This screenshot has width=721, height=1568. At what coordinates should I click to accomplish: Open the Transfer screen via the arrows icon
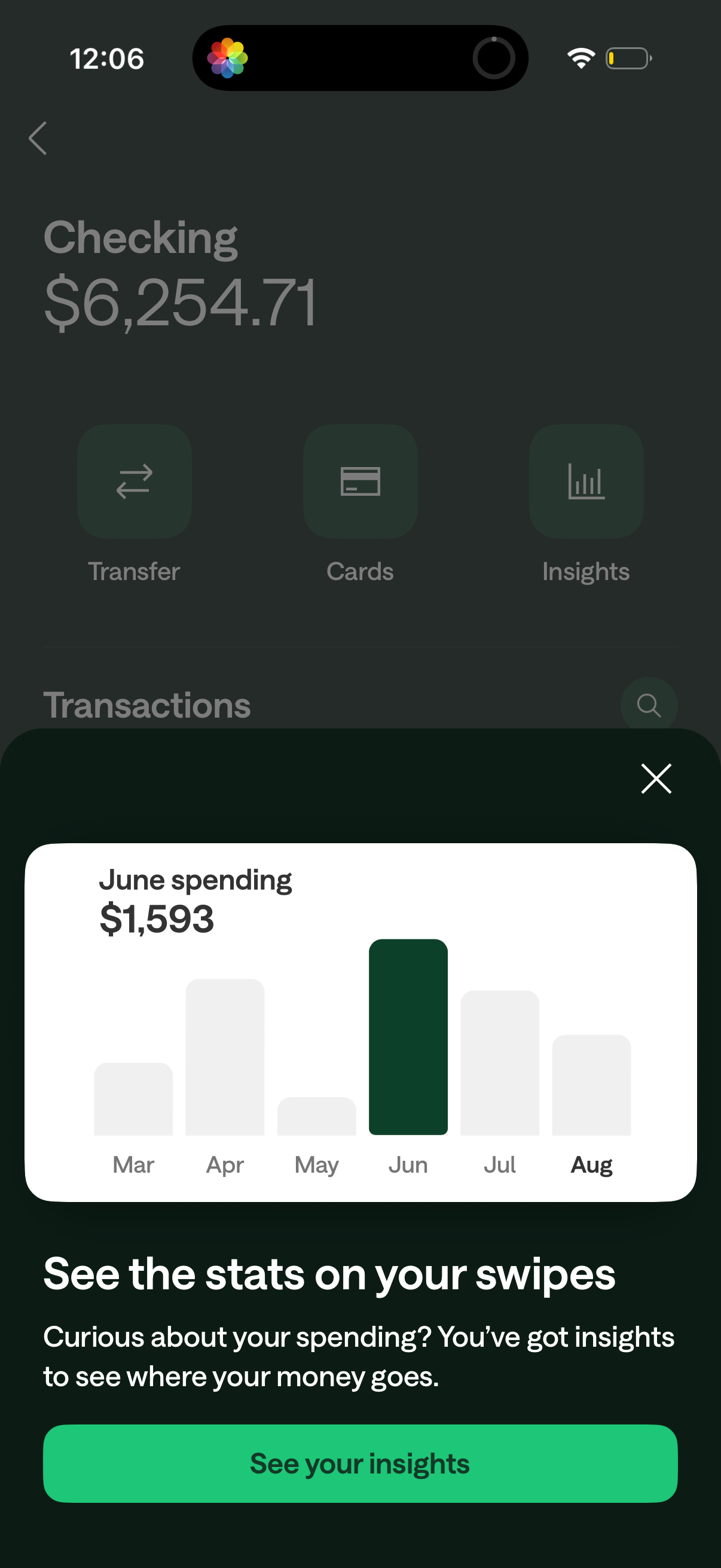pyautogui.click(x=135, y=481)
